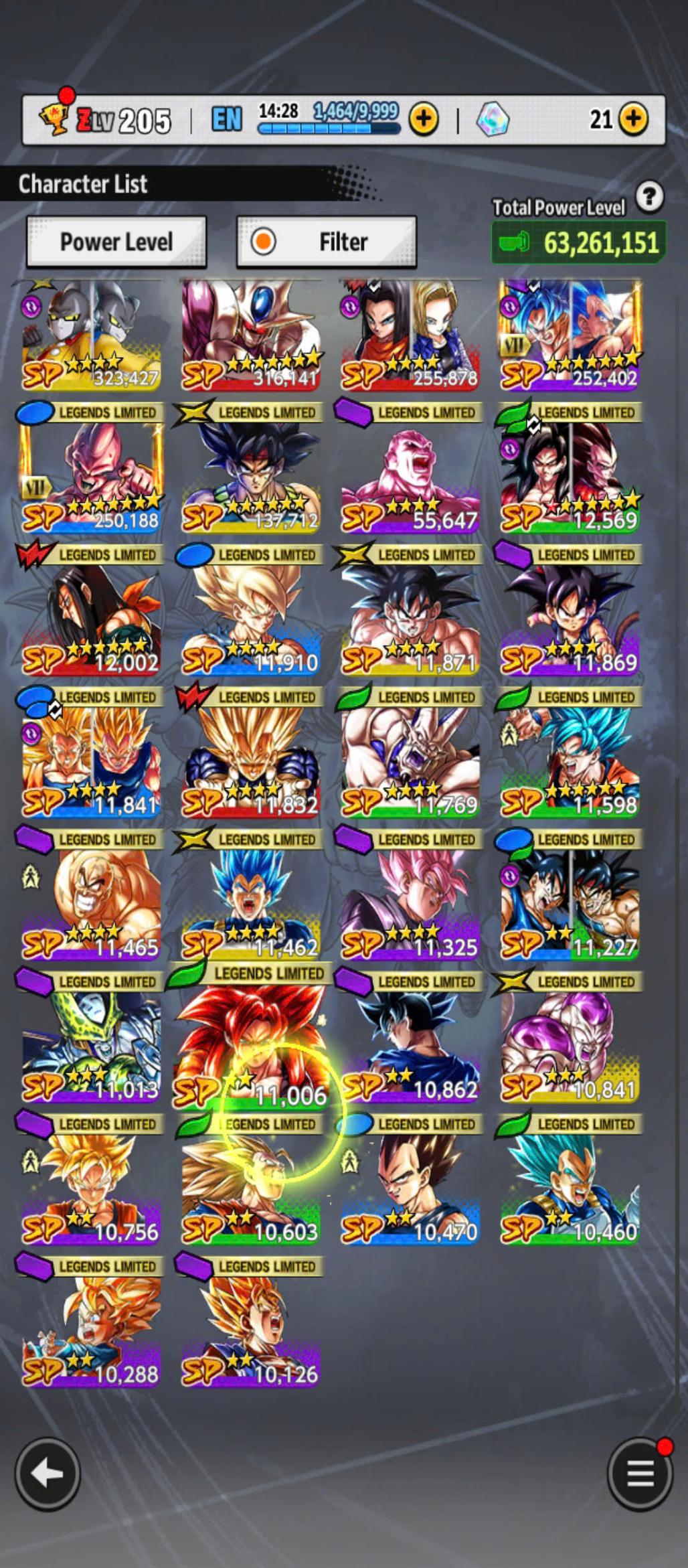The image size is (688, 1568).
Task: View the character with power 255,878
Action: (410, 335)
